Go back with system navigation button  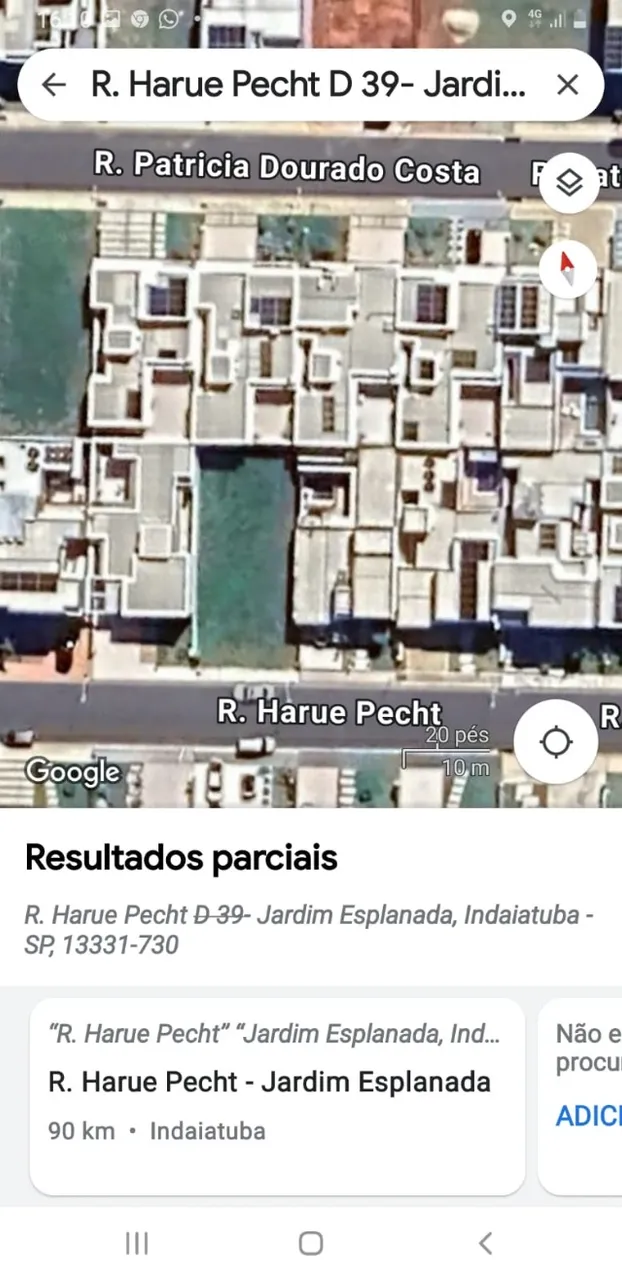(x=485, y=1243)
